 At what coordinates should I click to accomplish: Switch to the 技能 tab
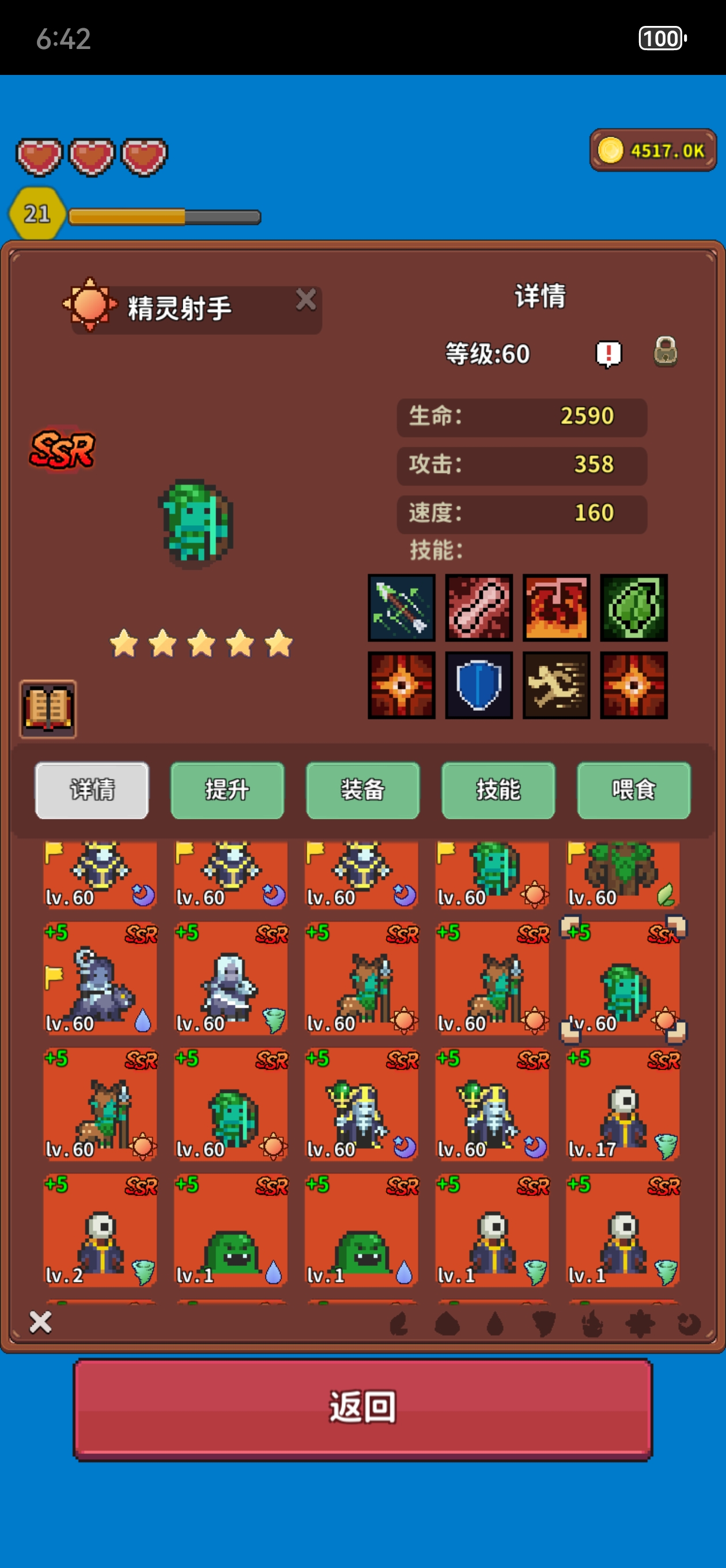point(498,790)
